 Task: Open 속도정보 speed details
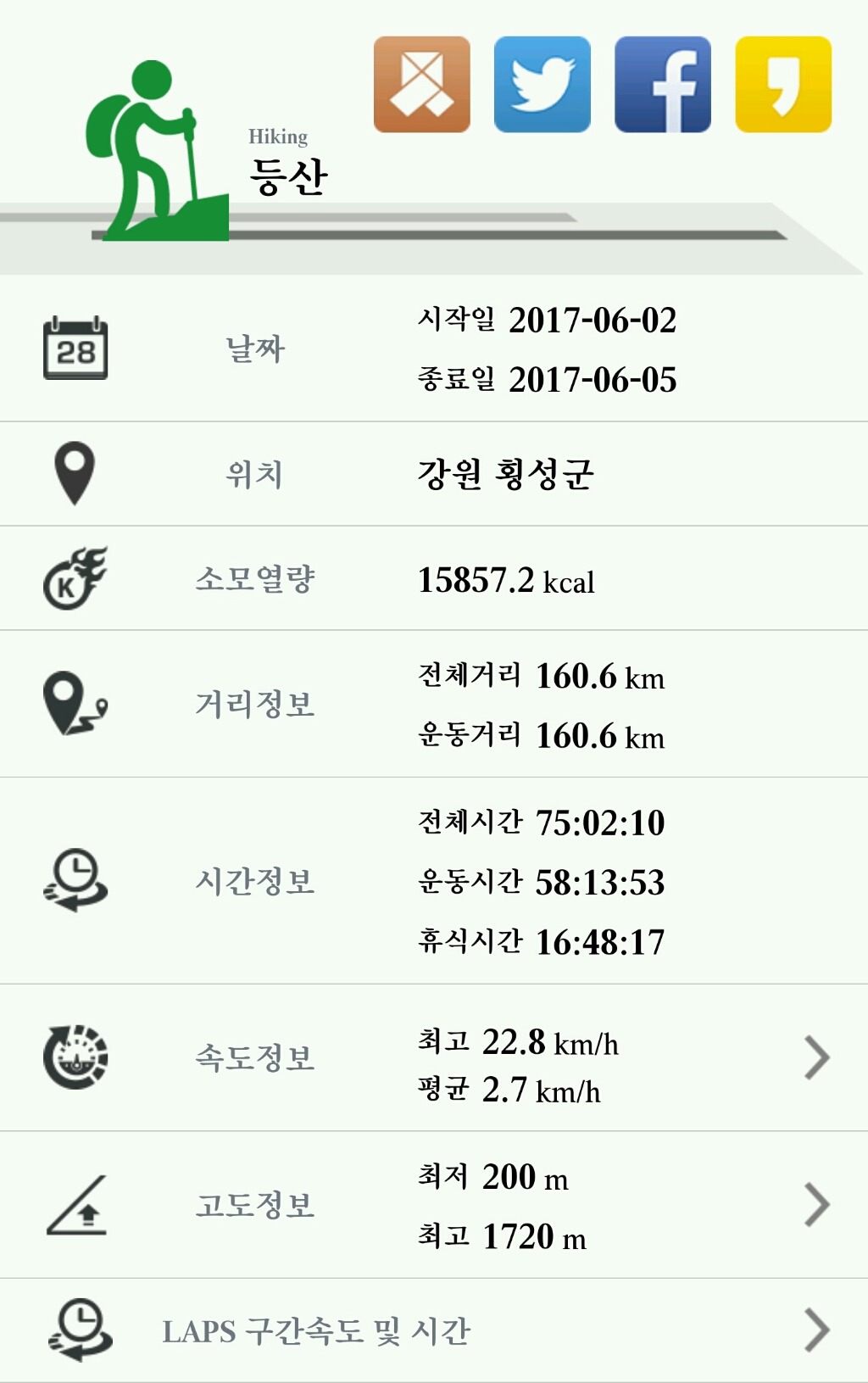815,1057
